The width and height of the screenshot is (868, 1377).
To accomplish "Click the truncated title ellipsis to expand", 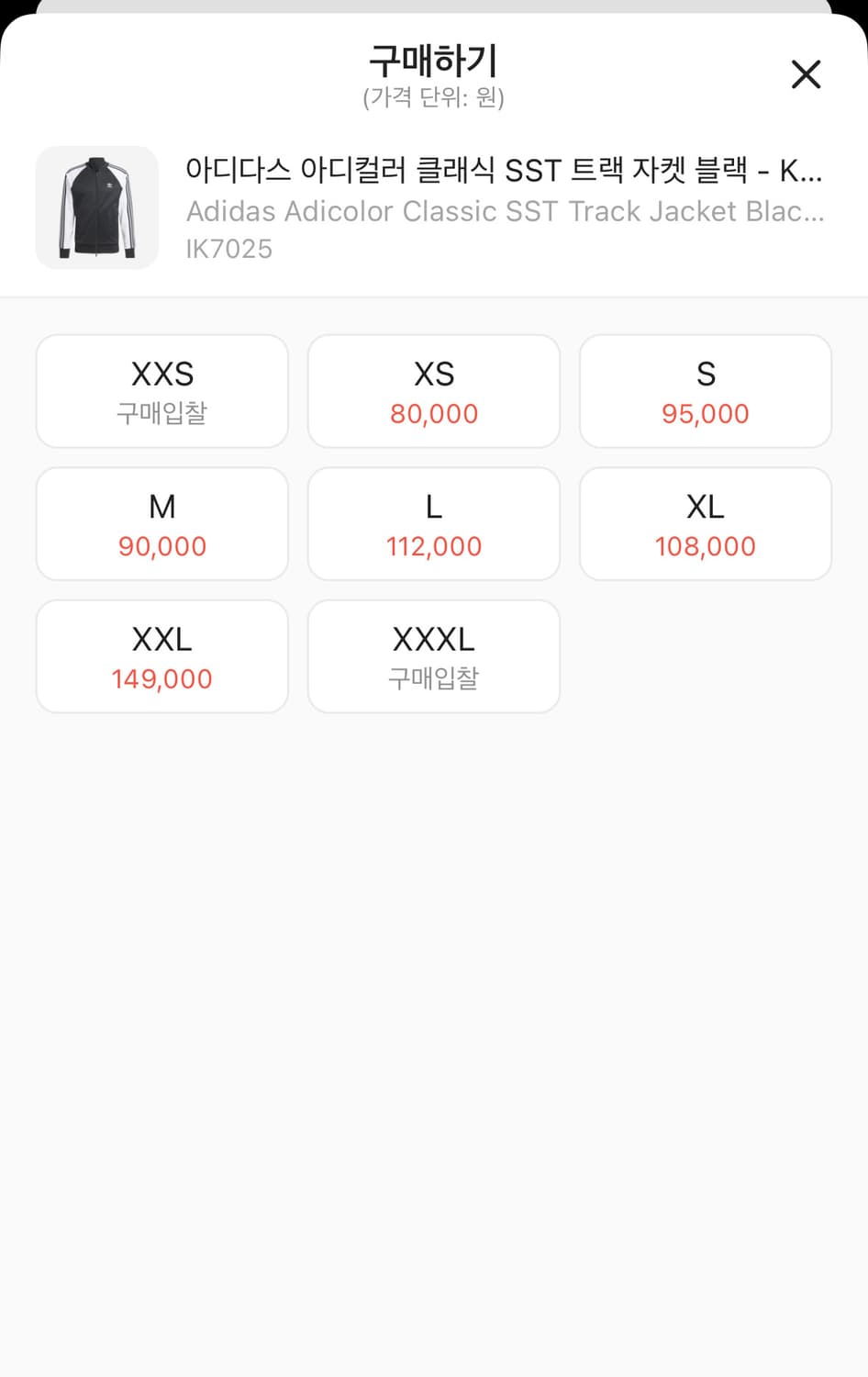I will coord(811,171).
